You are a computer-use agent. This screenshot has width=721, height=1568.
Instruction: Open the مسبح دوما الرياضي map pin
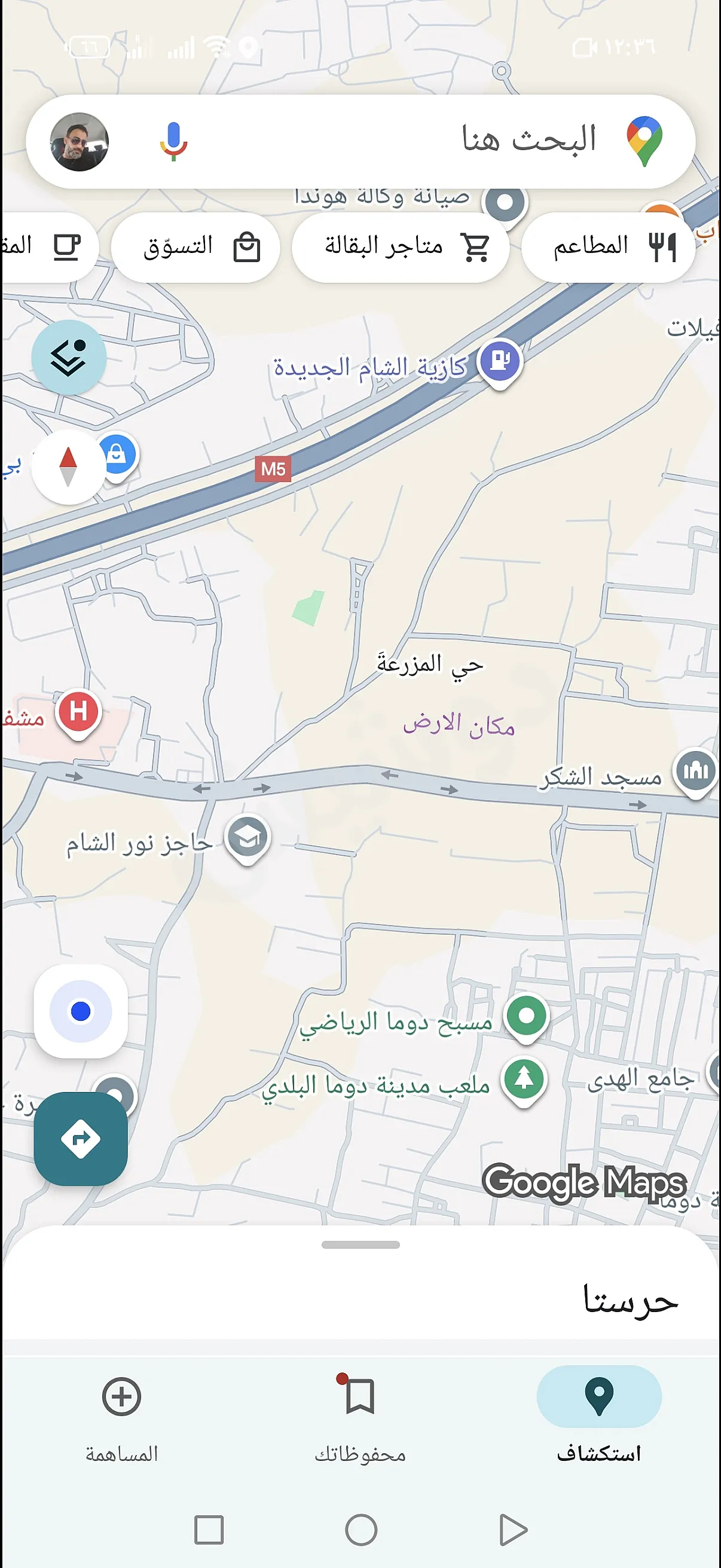[527, 1017]
